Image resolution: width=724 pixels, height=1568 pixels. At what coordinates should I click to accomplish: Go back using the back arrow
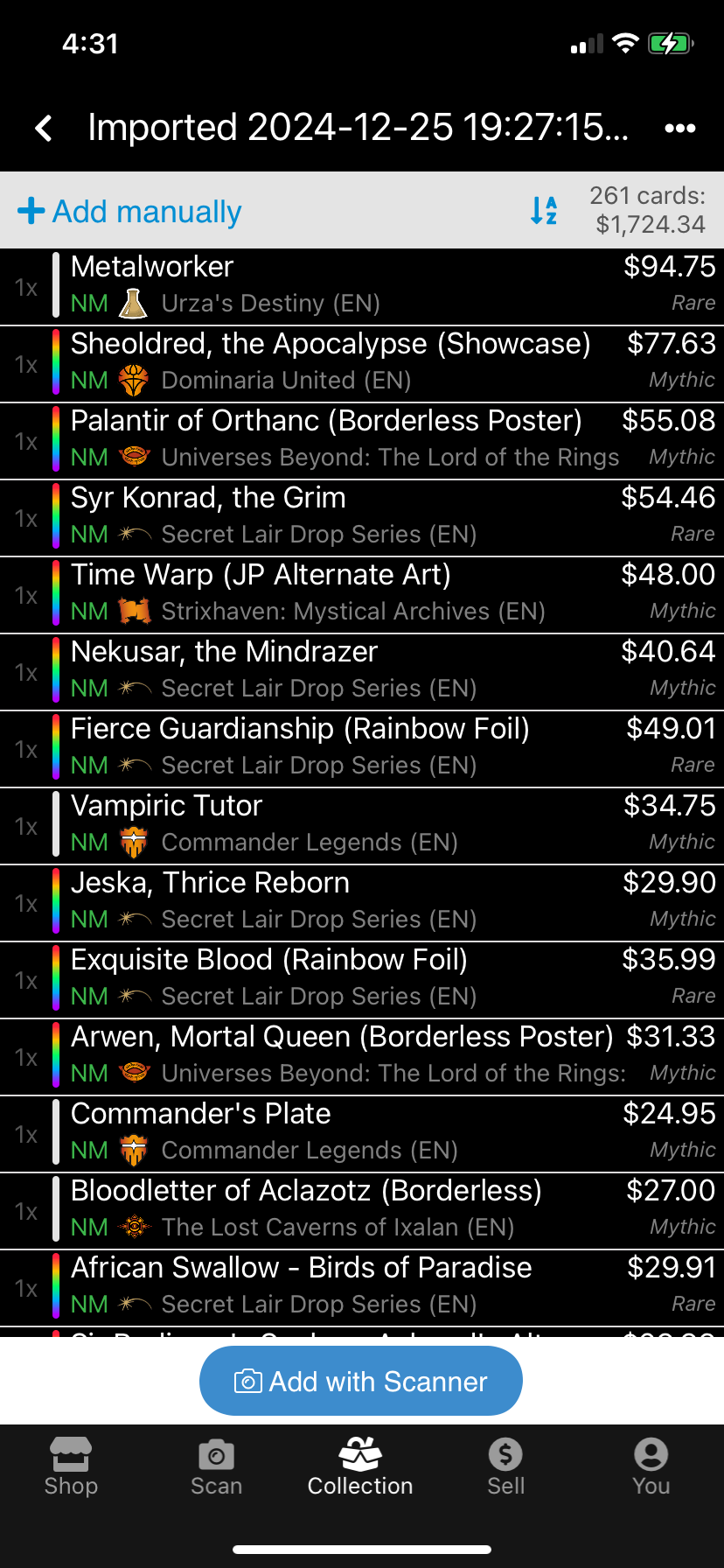44,129
